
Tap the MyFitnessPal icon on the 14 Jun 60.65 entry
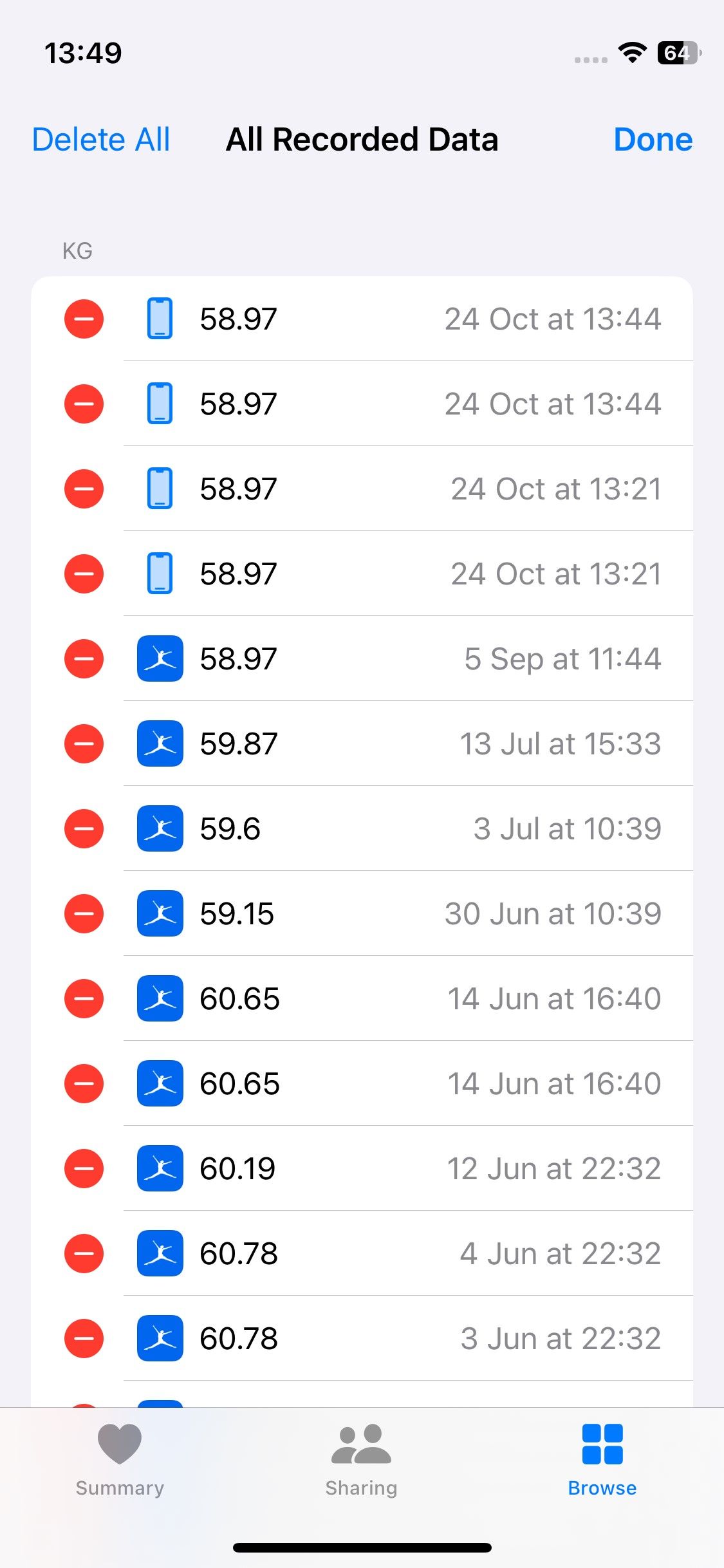[159, 998]
